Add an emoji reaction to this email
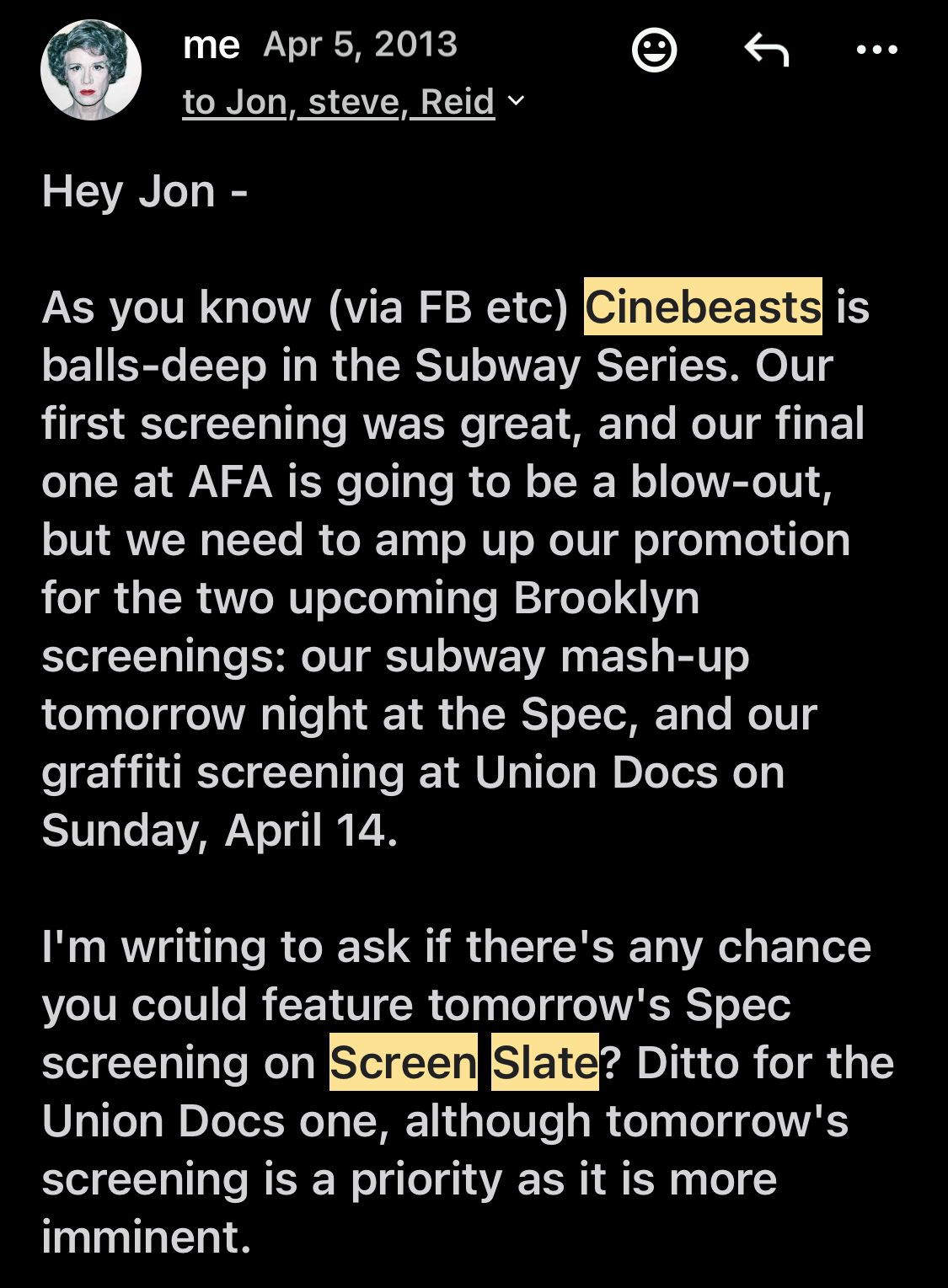The image size is (948, 1288). [654, 51]
